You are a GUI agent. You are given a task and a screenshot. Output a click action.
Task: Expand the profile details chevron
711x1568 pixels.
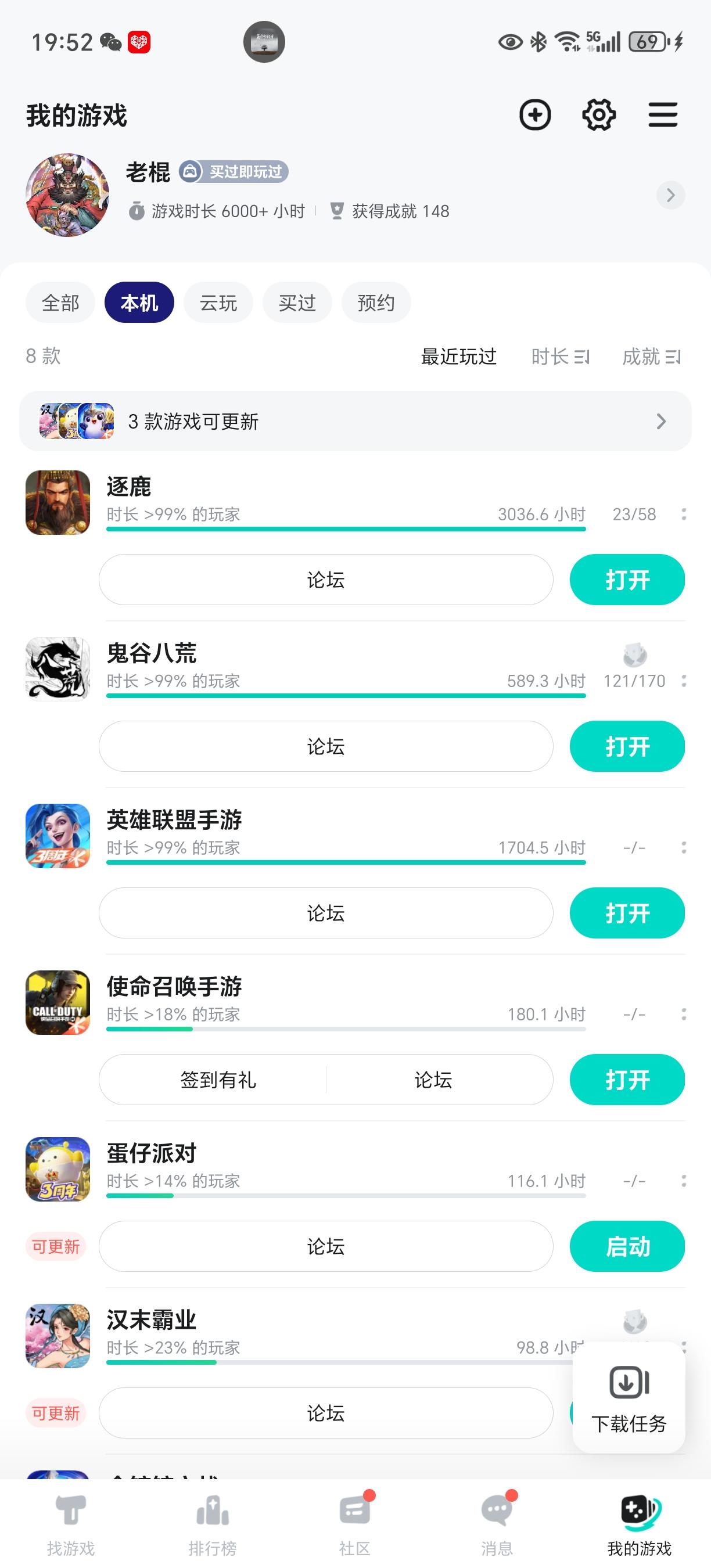(x=671, y=195)
